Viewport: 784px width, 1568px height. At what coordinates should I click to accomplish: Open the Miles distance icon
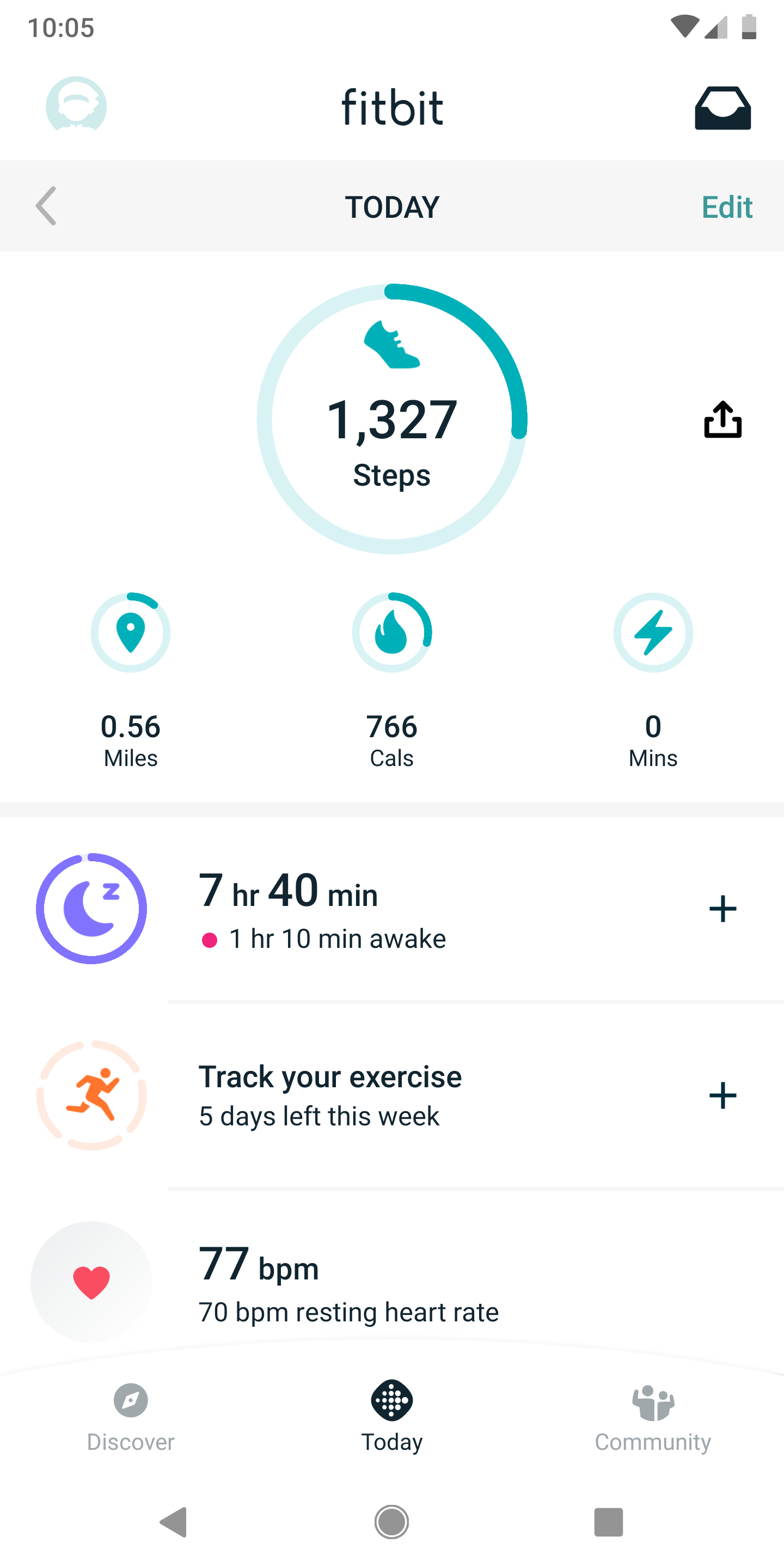[x=130, y=633]
